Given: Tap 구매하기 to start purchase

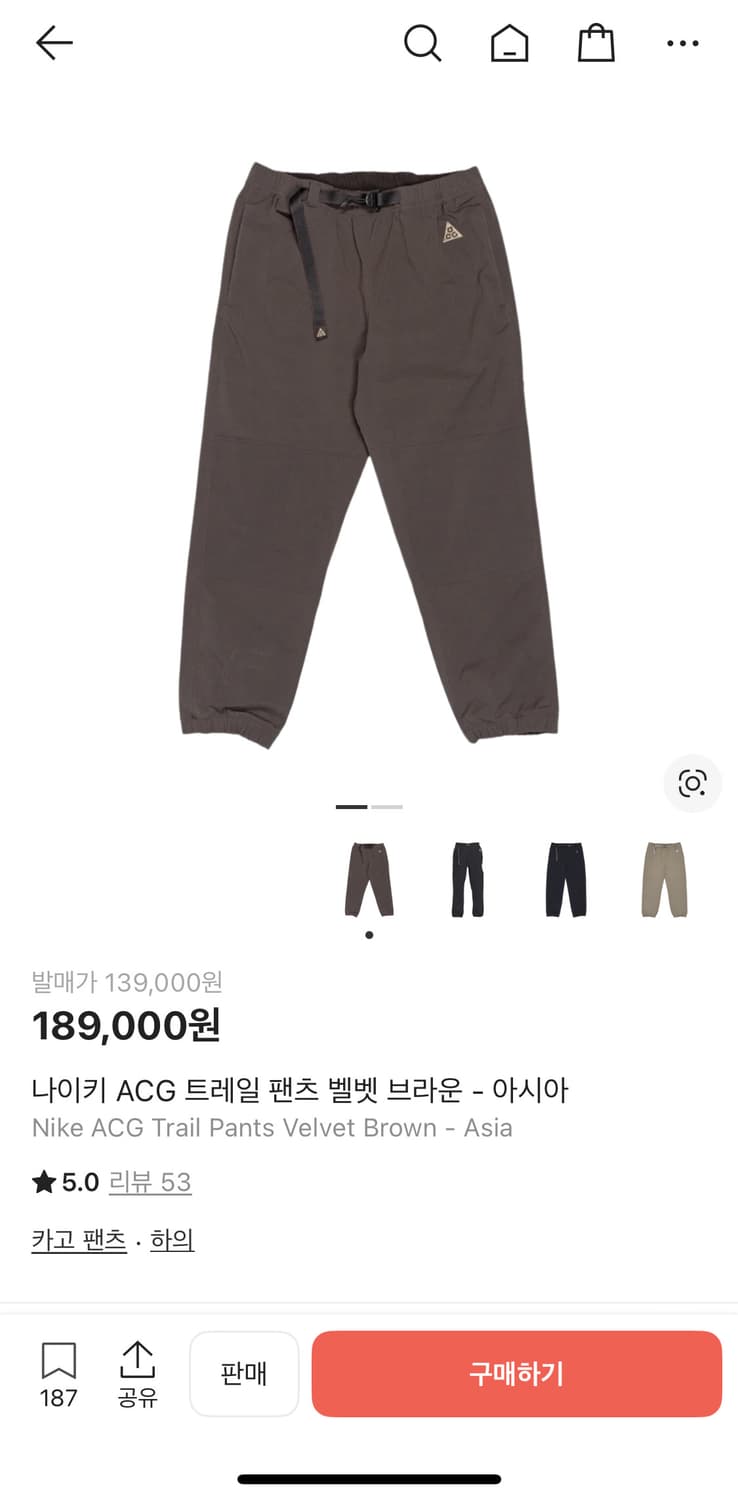Looking at the screenshot, I should click(517, 1373).
